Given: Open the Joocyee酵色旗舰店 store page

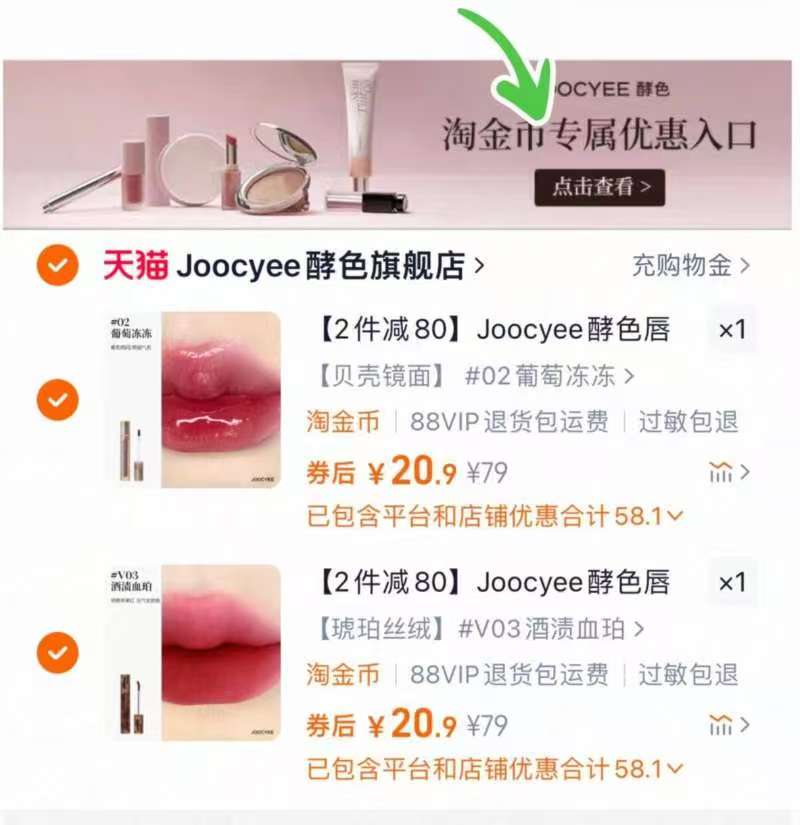Looking at the screenshot, I should [x=320, y=266].
